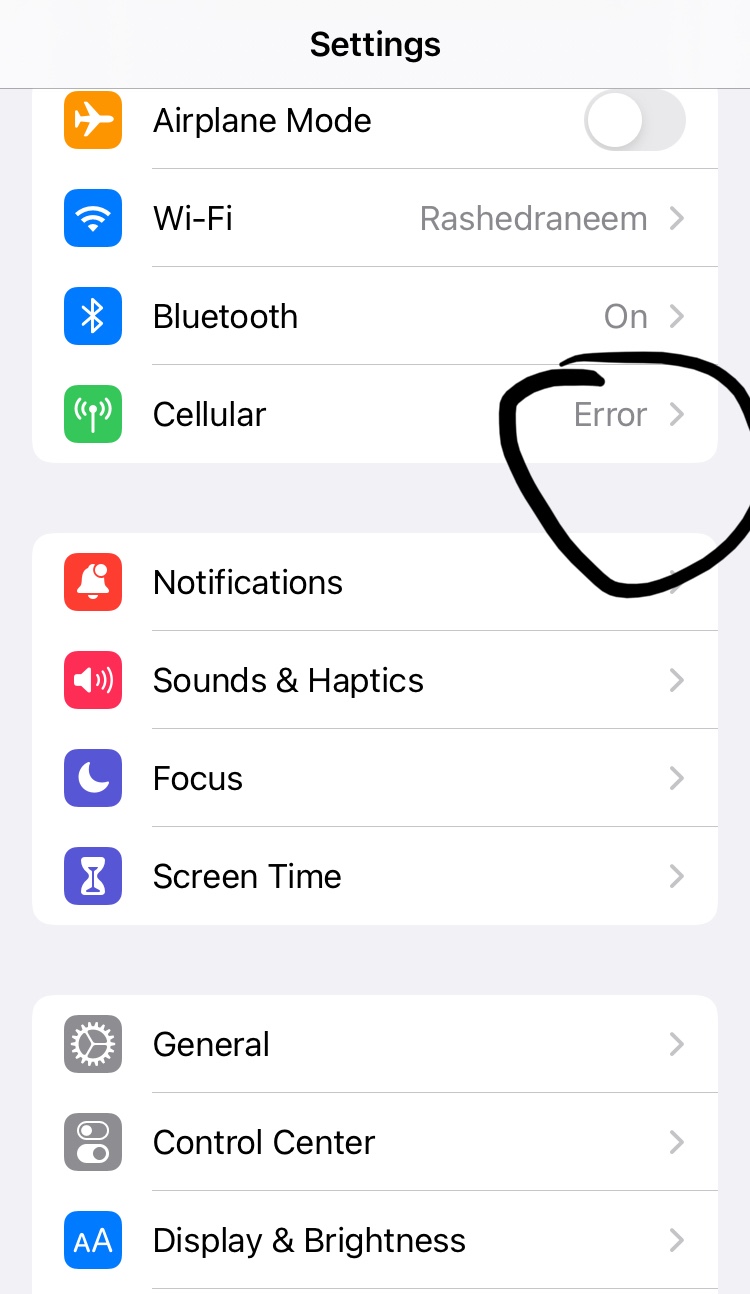Open Display & Brightness
Screen dimensions: 750x1294
(x=375, y=1240)
